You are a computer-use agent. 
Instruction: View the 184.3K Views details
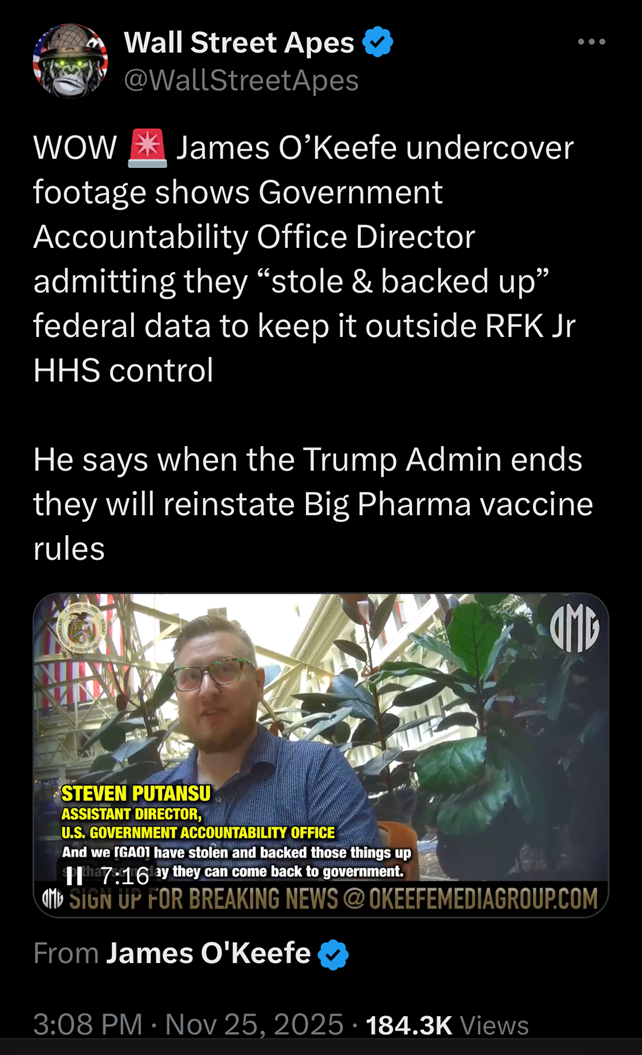pos(447,1025)
